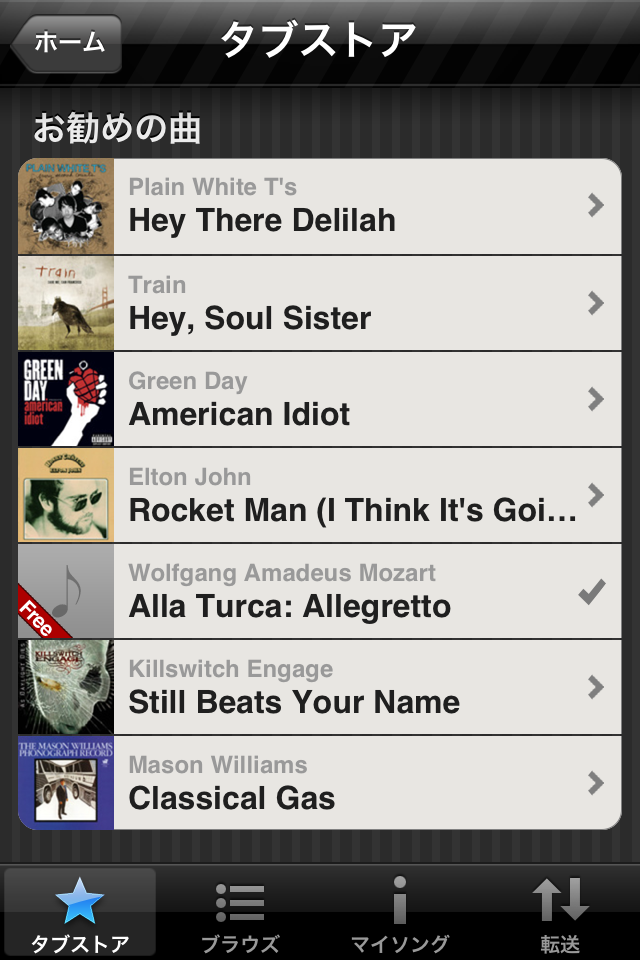Select the free Alla Turca: Allegretto
This screenshot has width=640, height=960.
[x=320, y=591]
